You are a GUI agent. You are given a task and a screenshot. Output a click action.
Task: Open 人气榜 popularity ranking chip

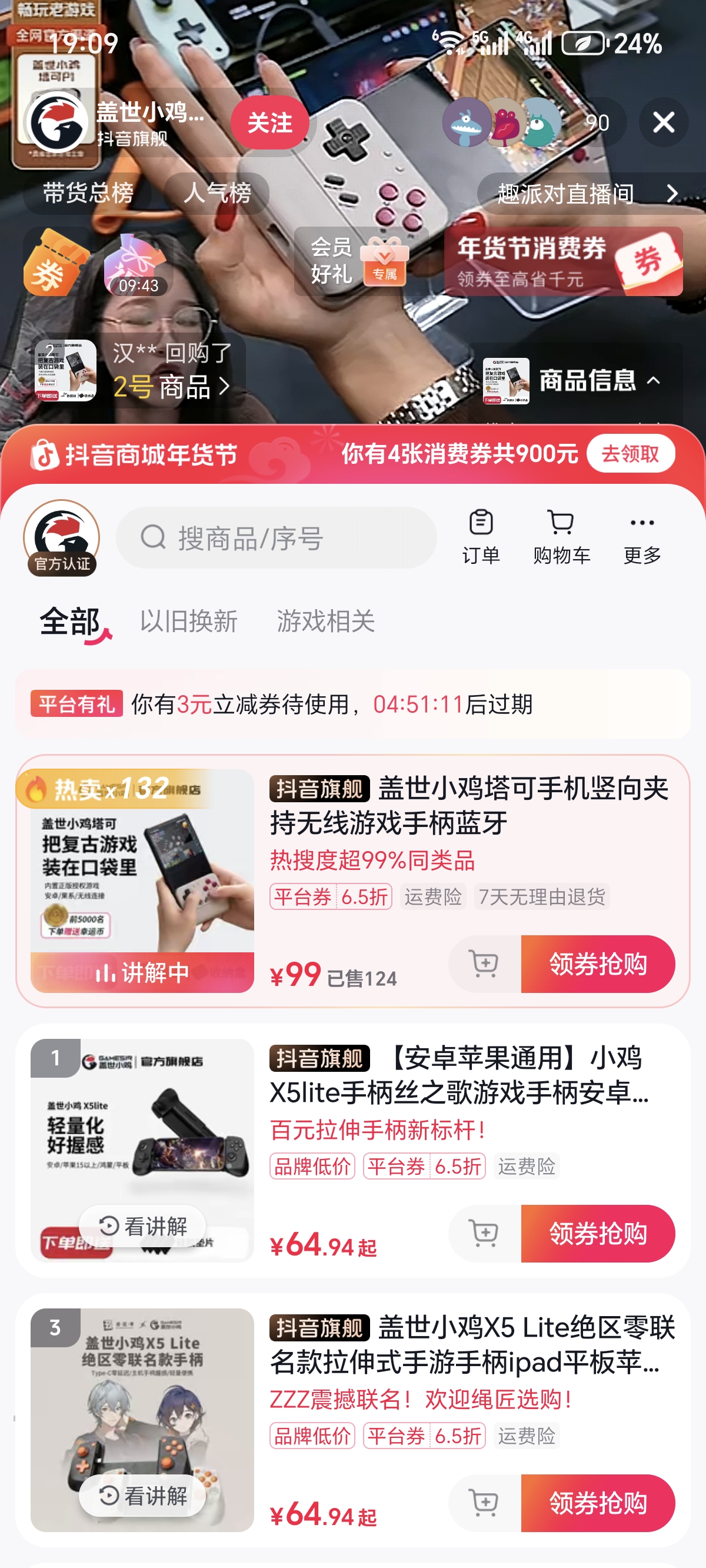pos(217,193)
